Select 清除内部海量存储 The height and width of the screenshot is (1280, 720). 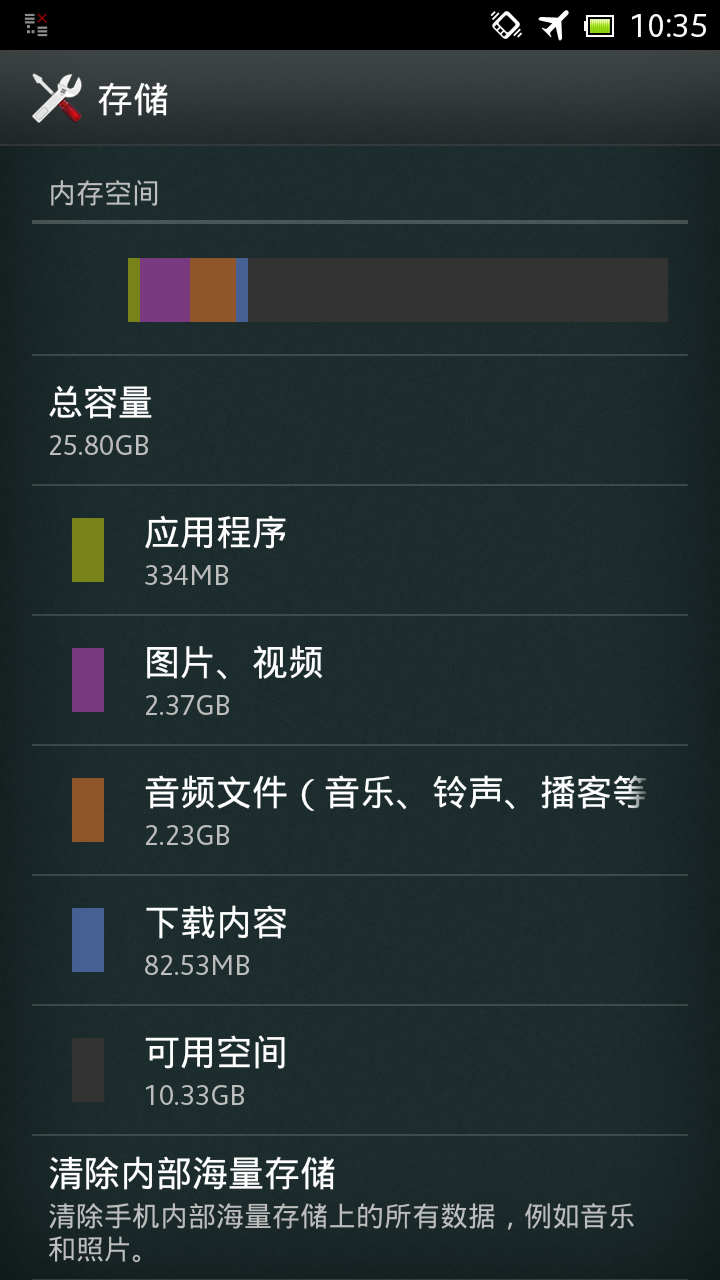pyautogui.click(x=360, y=1207)
